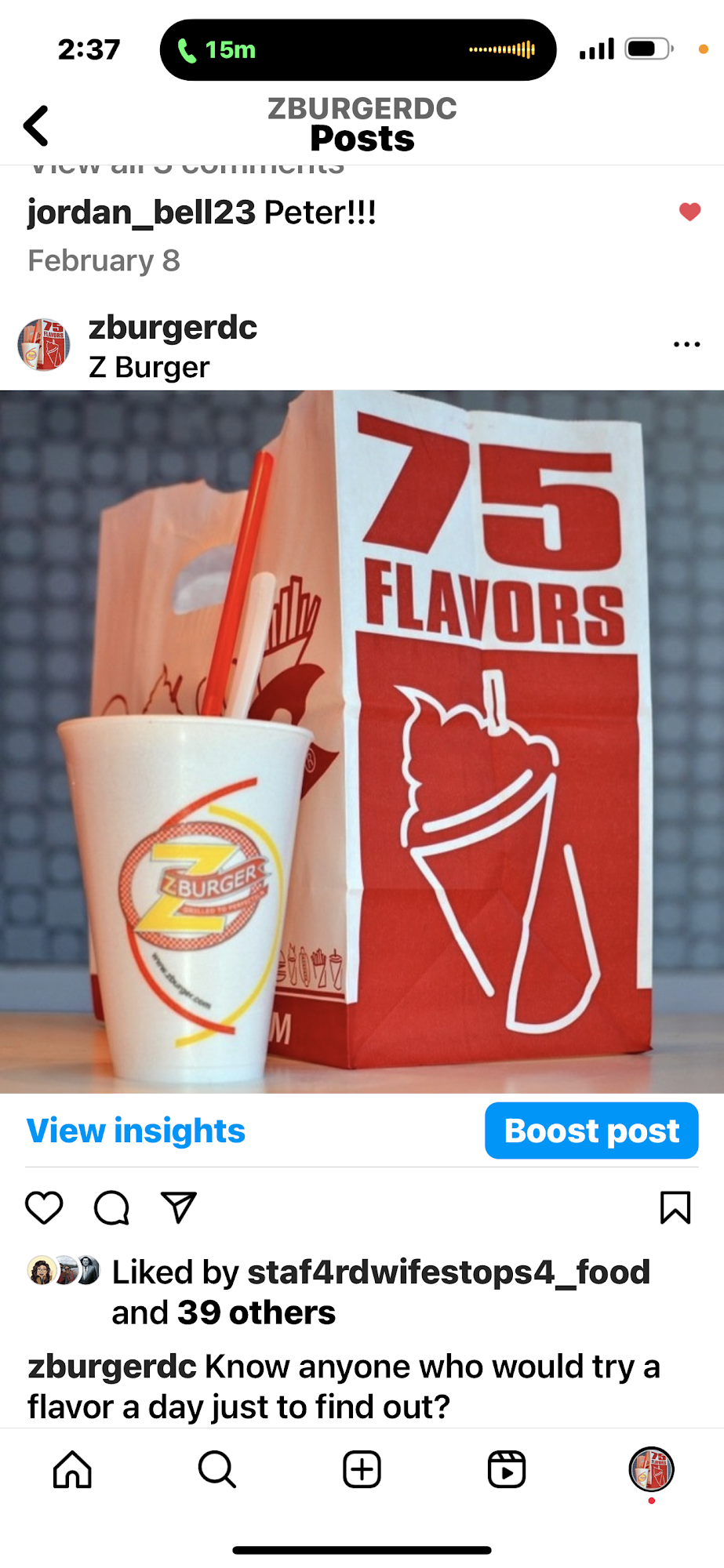Screen dimensions: 724x1568
Task: Open the three-dot menu for zburgerdc's post
Action: coord(686,344)
